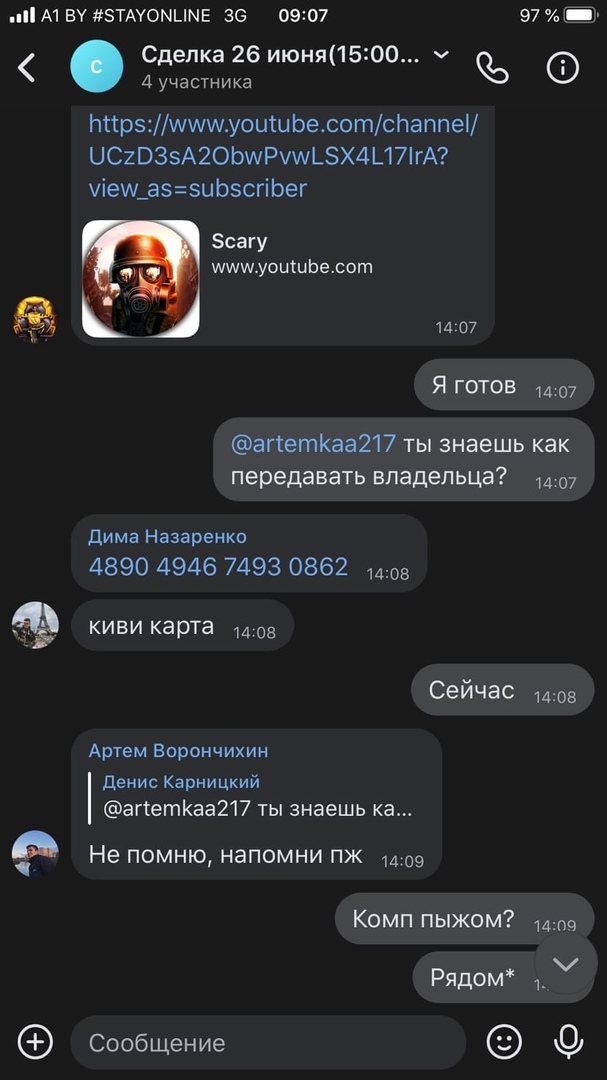Jump to the latest messages
This screenshot has width=607, height=1080.
(566, 963)
